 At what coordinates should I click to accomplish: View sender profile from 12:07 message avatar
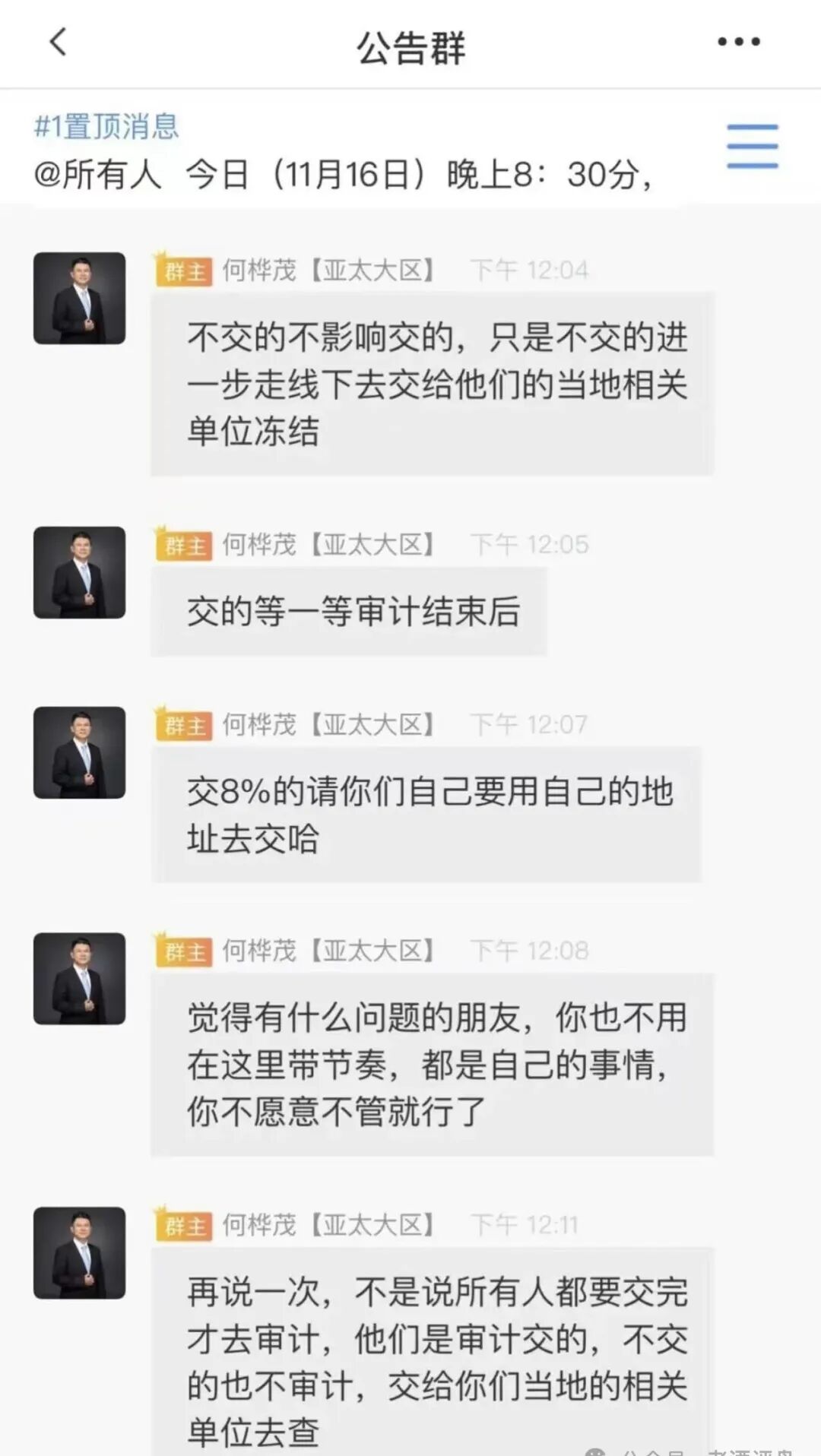(79, 752)
